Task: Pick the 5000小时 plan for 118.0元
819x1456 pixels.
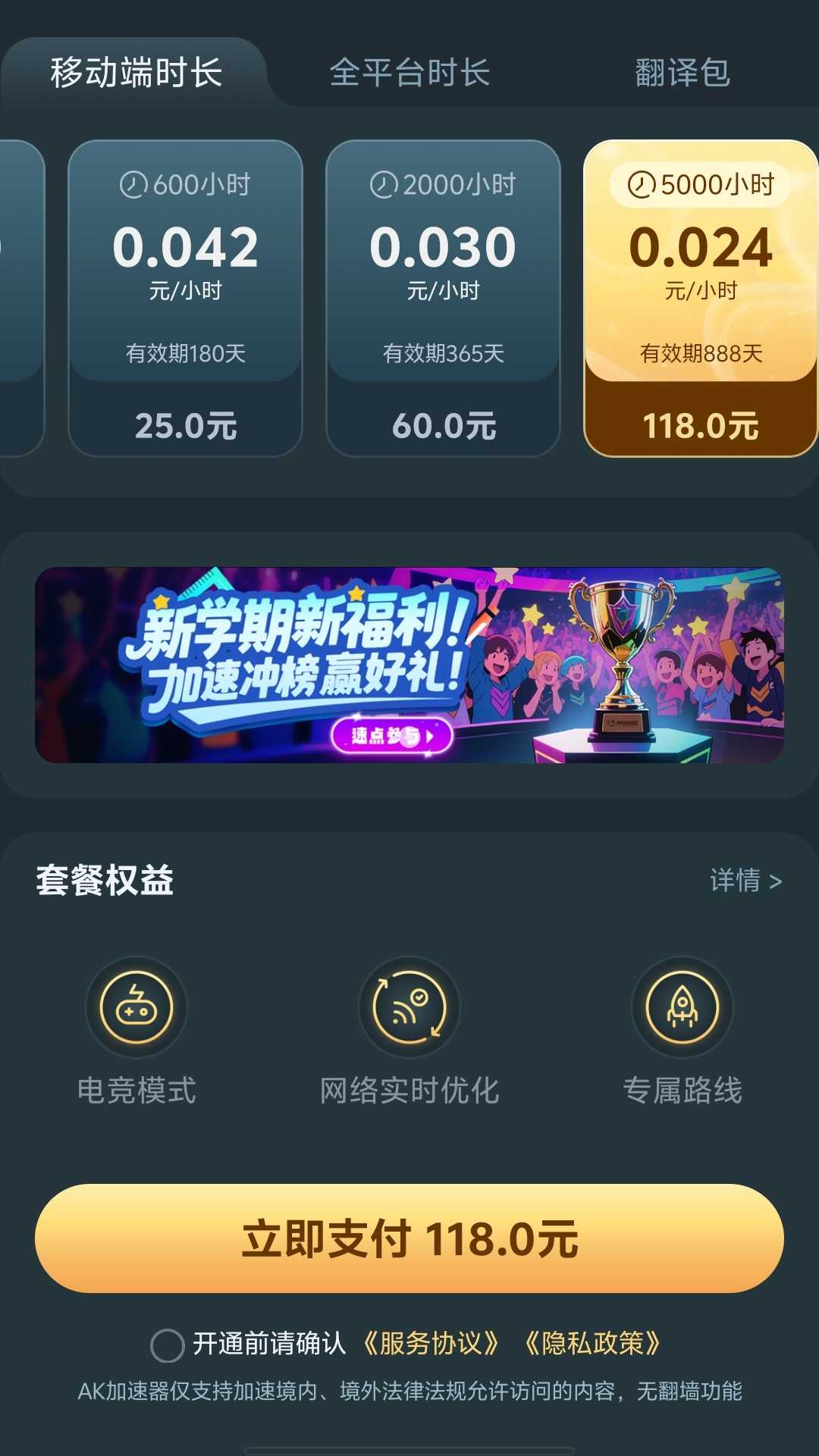Action: pyautogui.click(x=701, y=299)
